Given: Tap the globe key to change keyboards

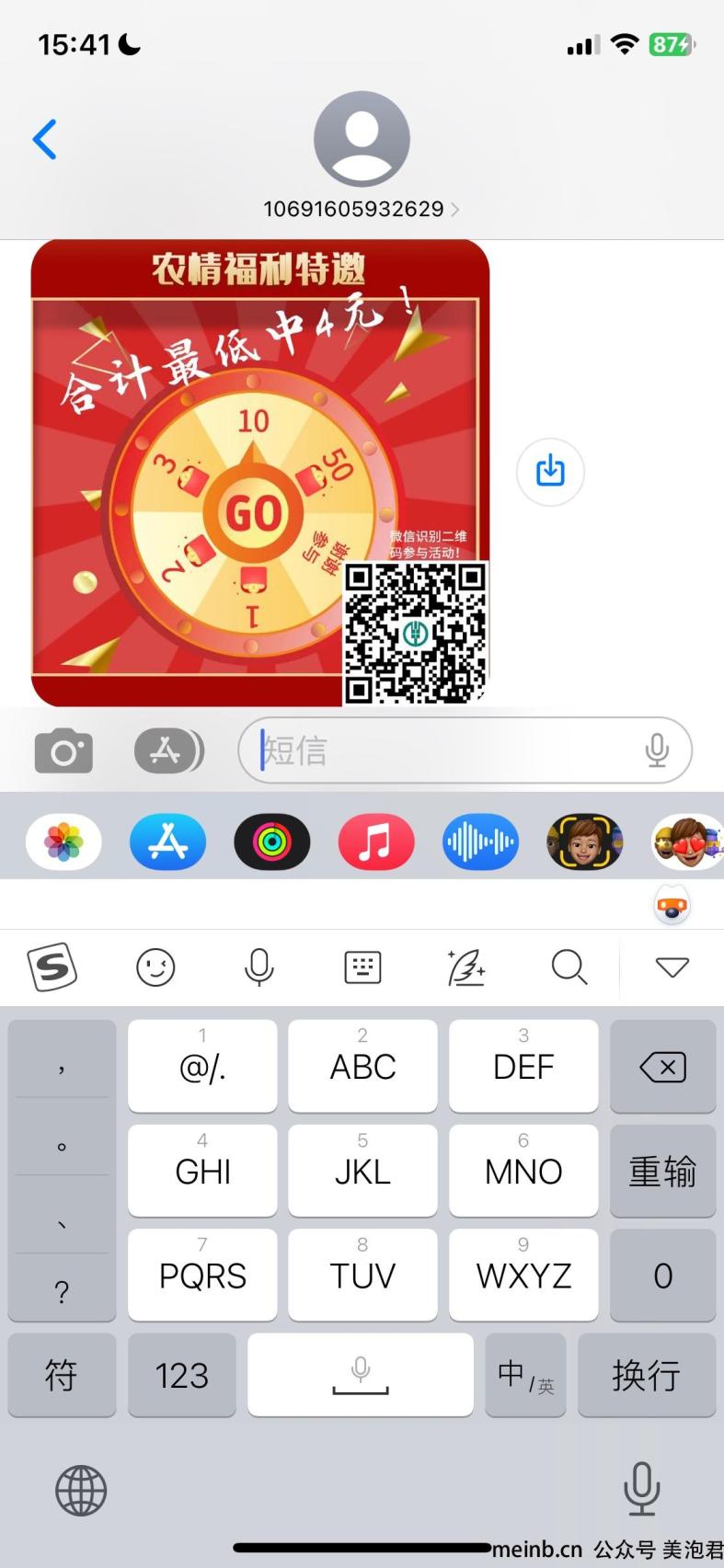Looking at the screenshot, I should (81, 1490).
